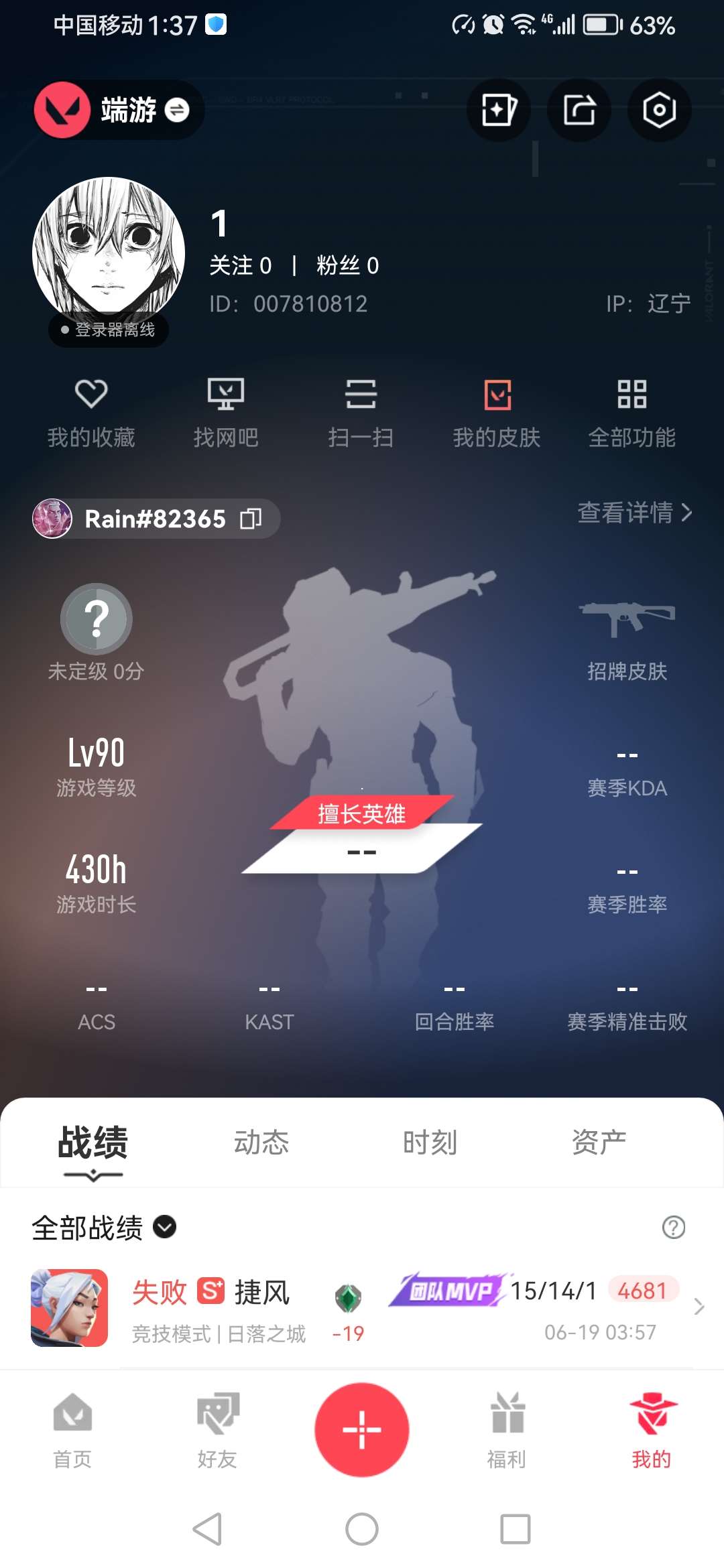This screenshot has width=724, height=1568.
Task: Go to the 首页 home tab
Action: click(72, 1430)
